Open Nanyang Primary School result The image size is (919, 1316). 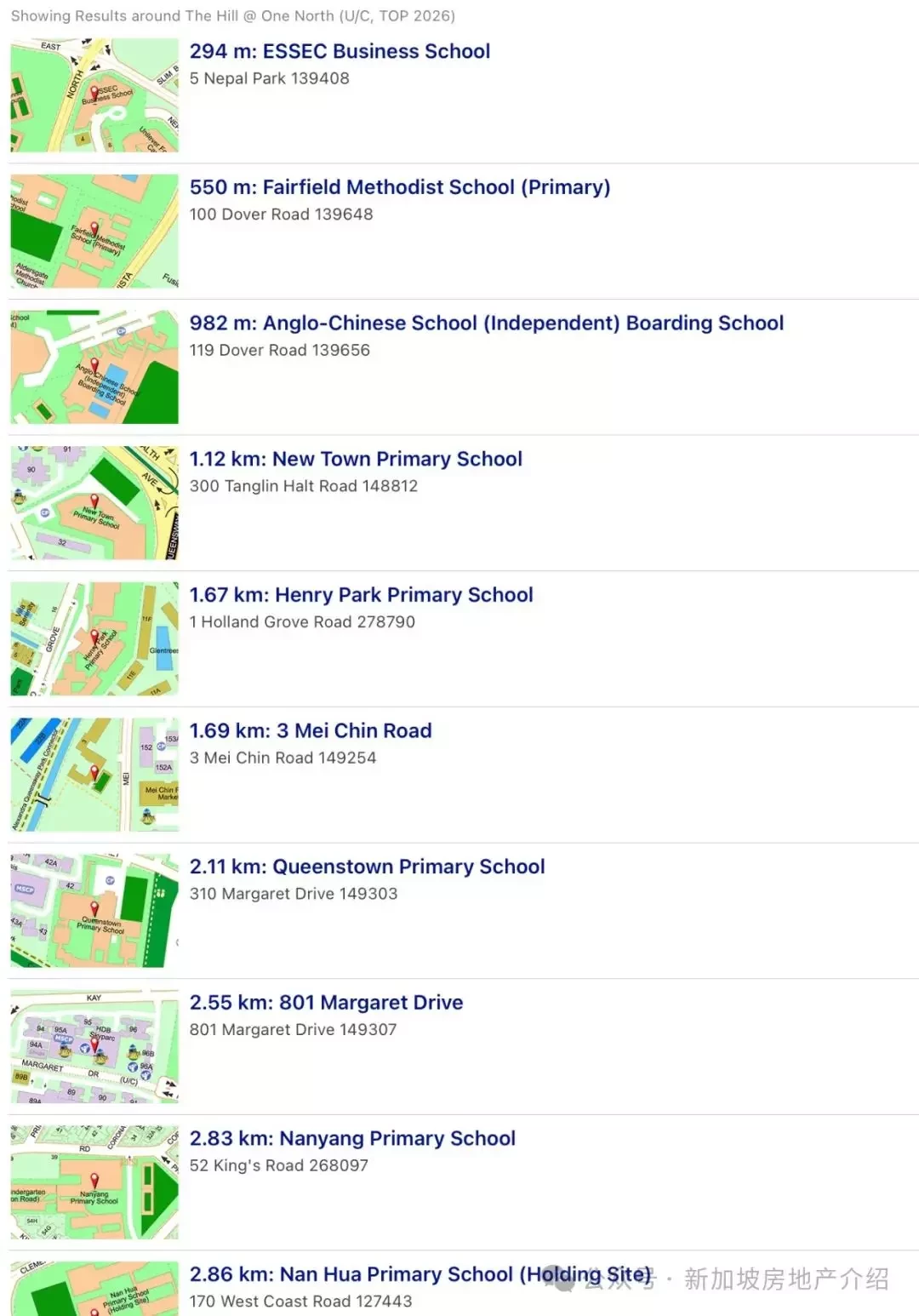pyautogui.click(x=352, y=1139)
